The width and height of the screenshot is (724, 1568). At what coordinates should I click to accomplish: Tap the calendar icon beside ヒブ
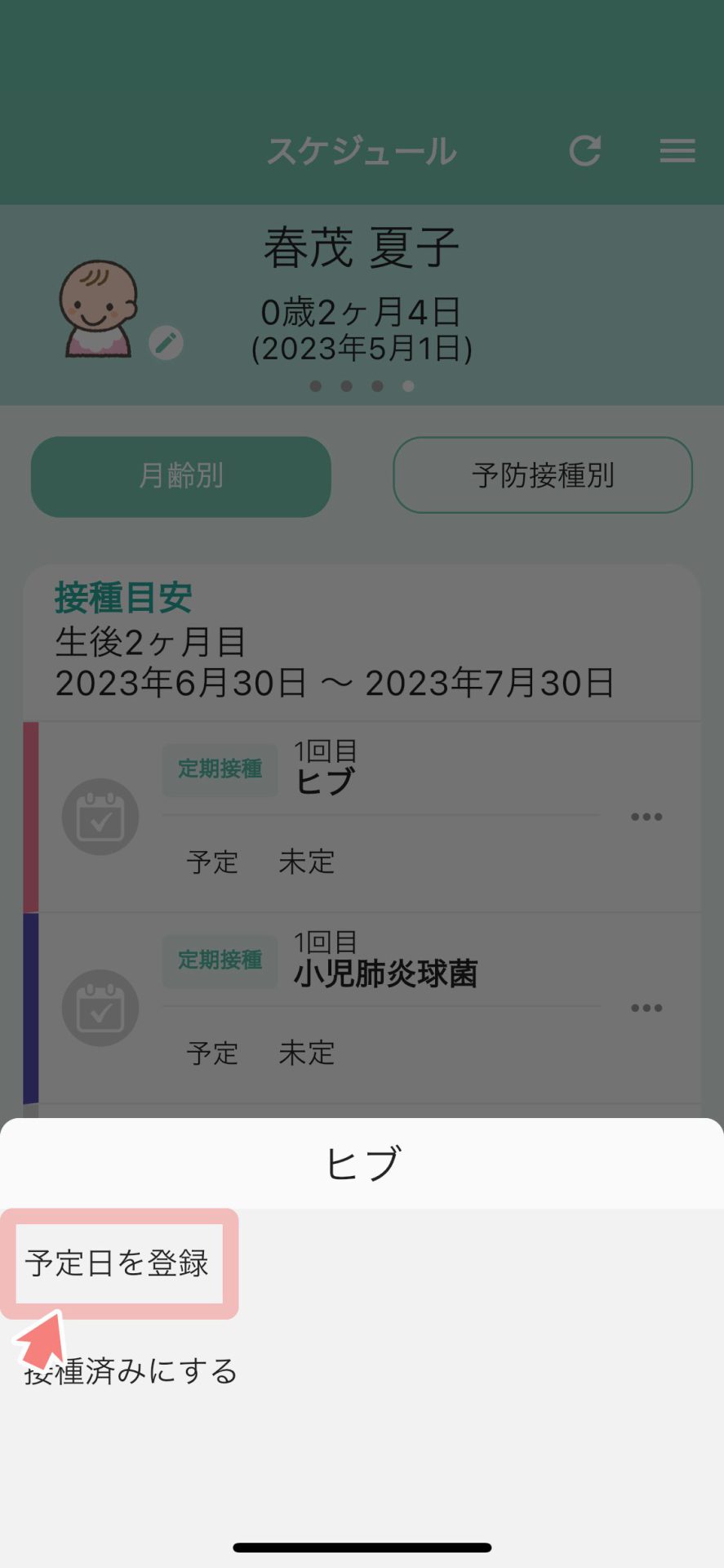pos(100,817)
